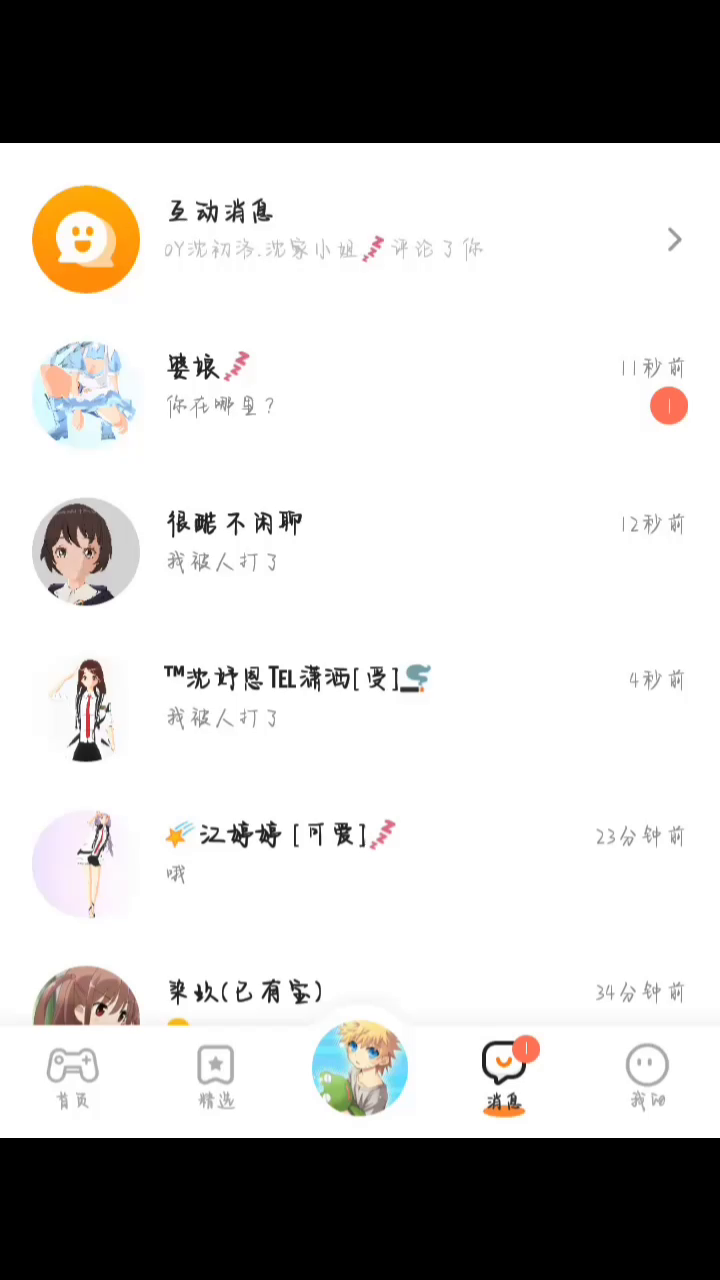
Task: Go to the 我的 tab
Action: [647, 1078]
